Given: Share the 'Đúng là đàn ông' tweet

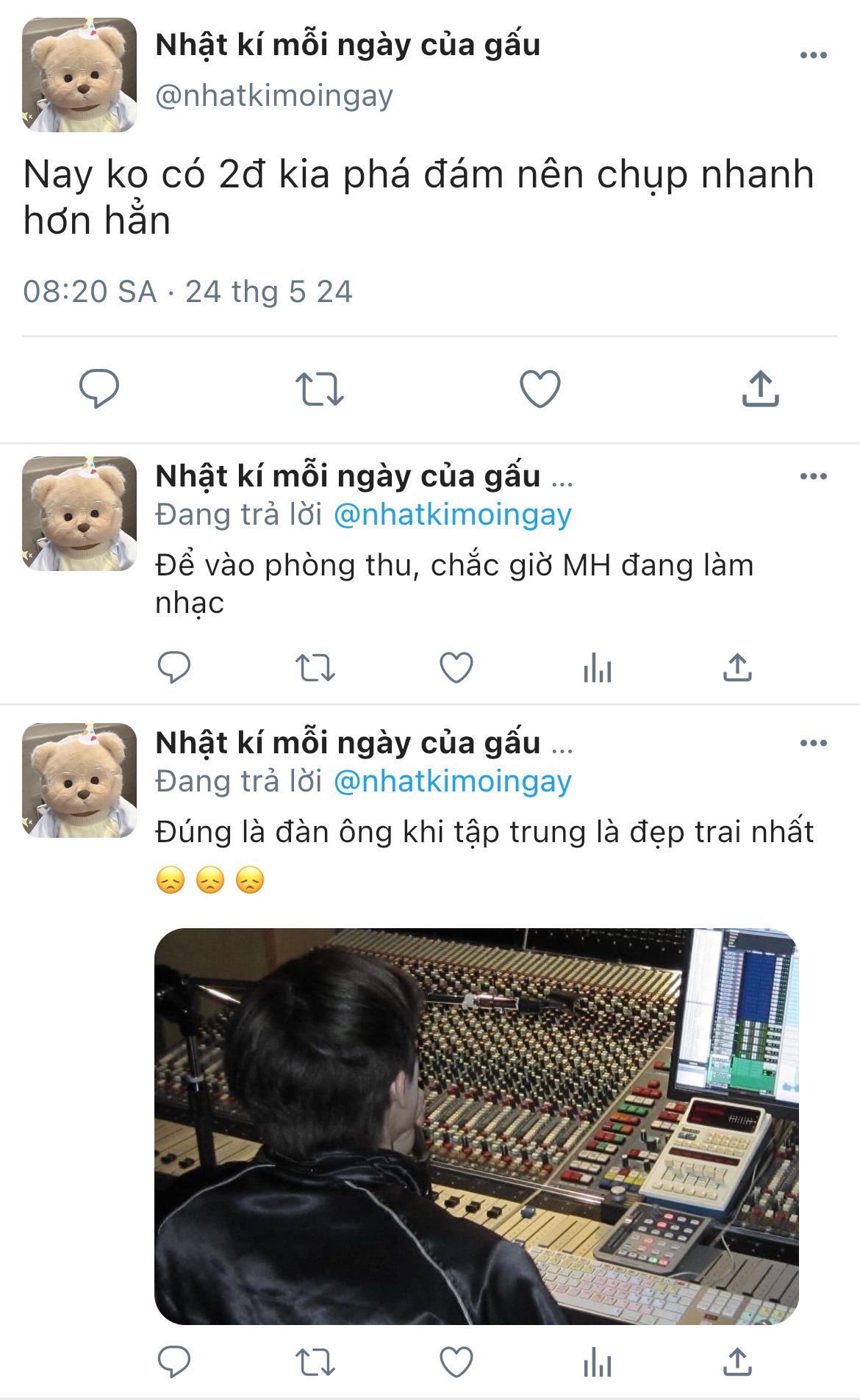Looking at the screenshot, I should pyautogui.click(x=737, y=1363).
